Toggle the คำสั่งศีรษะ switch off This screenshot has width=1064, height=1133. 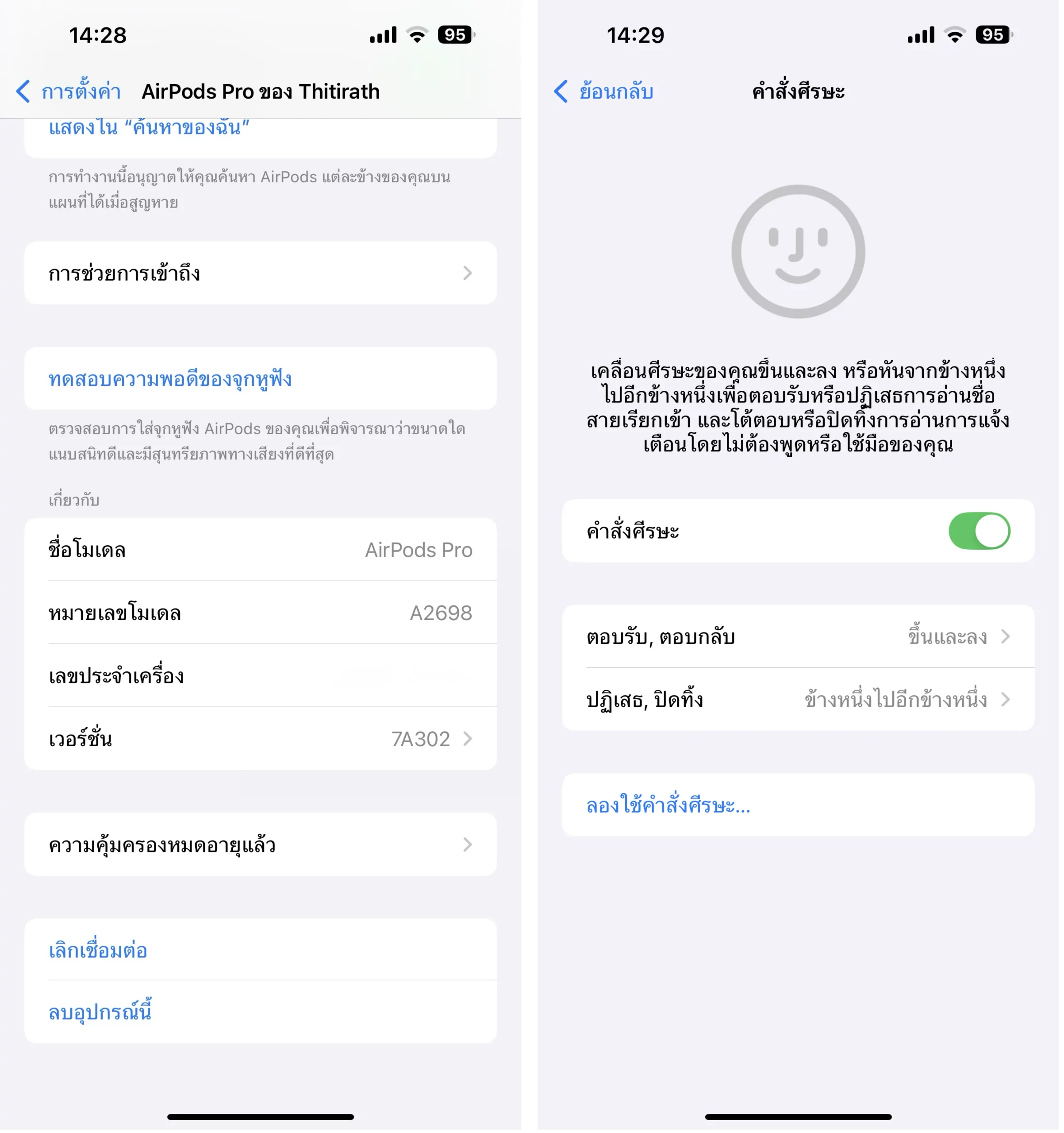tap(983, 533)
